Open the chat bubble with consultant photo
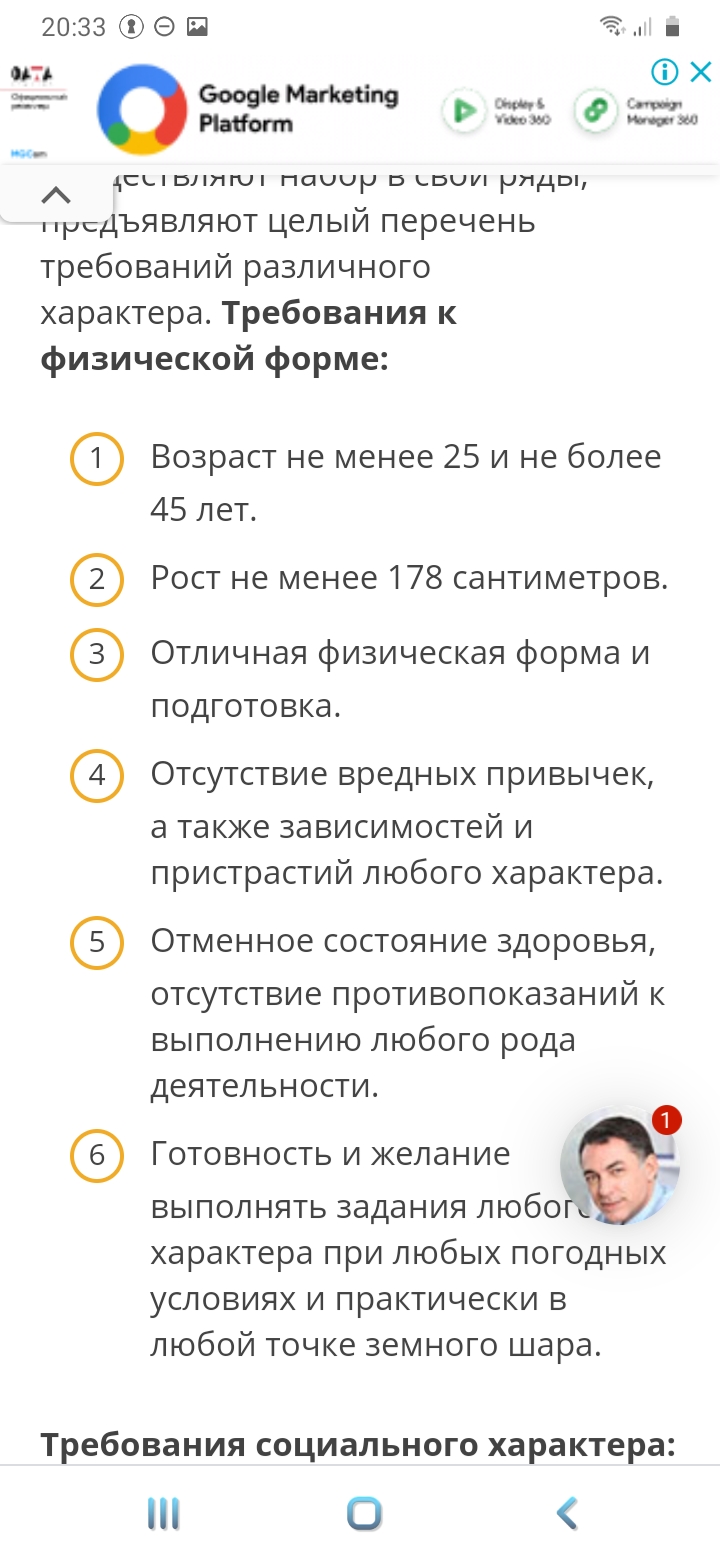 click(x=619, y=1166)
